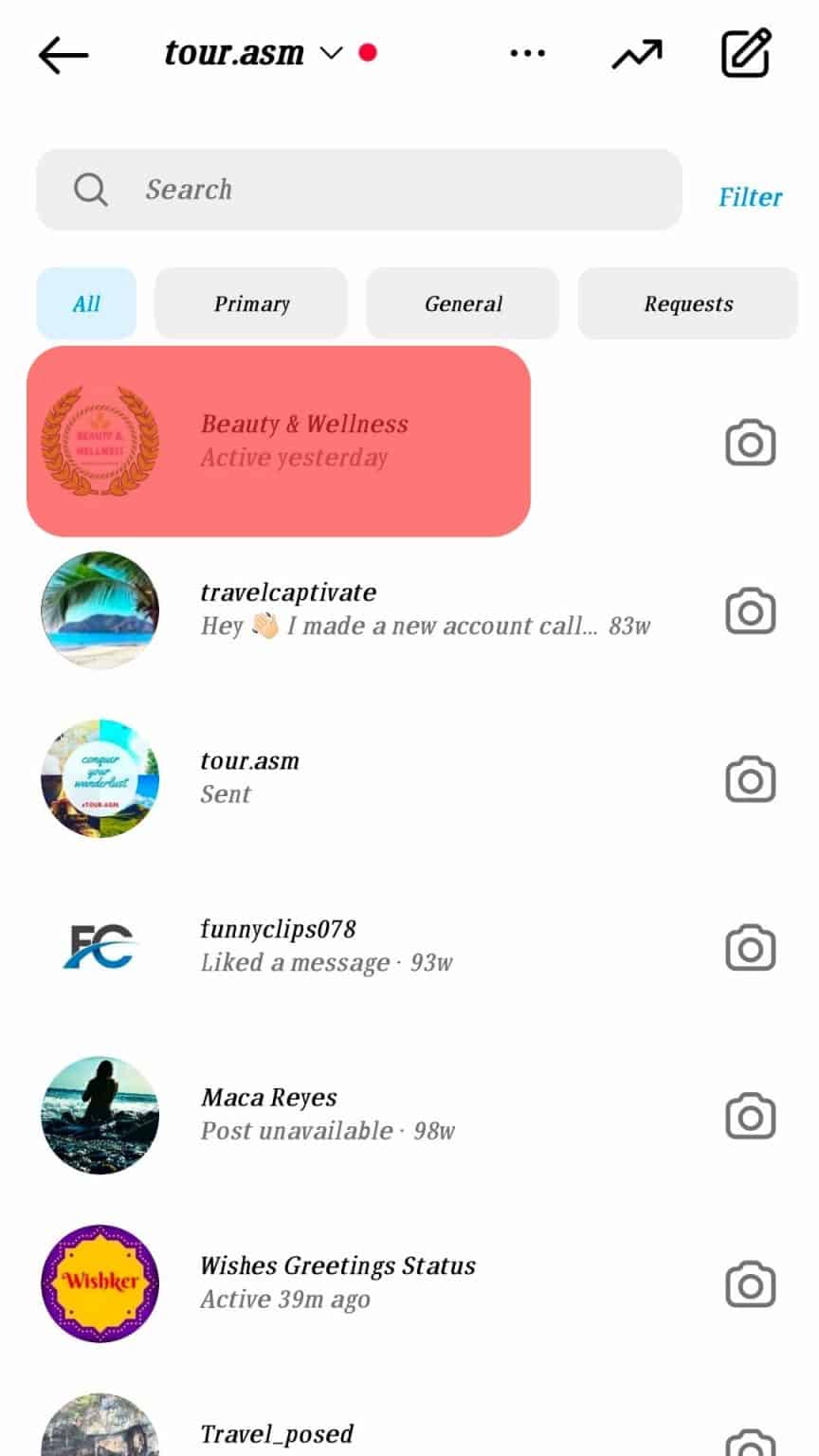Click the insights trending arrow icon

pyautogui.click(x=637, y=54)
